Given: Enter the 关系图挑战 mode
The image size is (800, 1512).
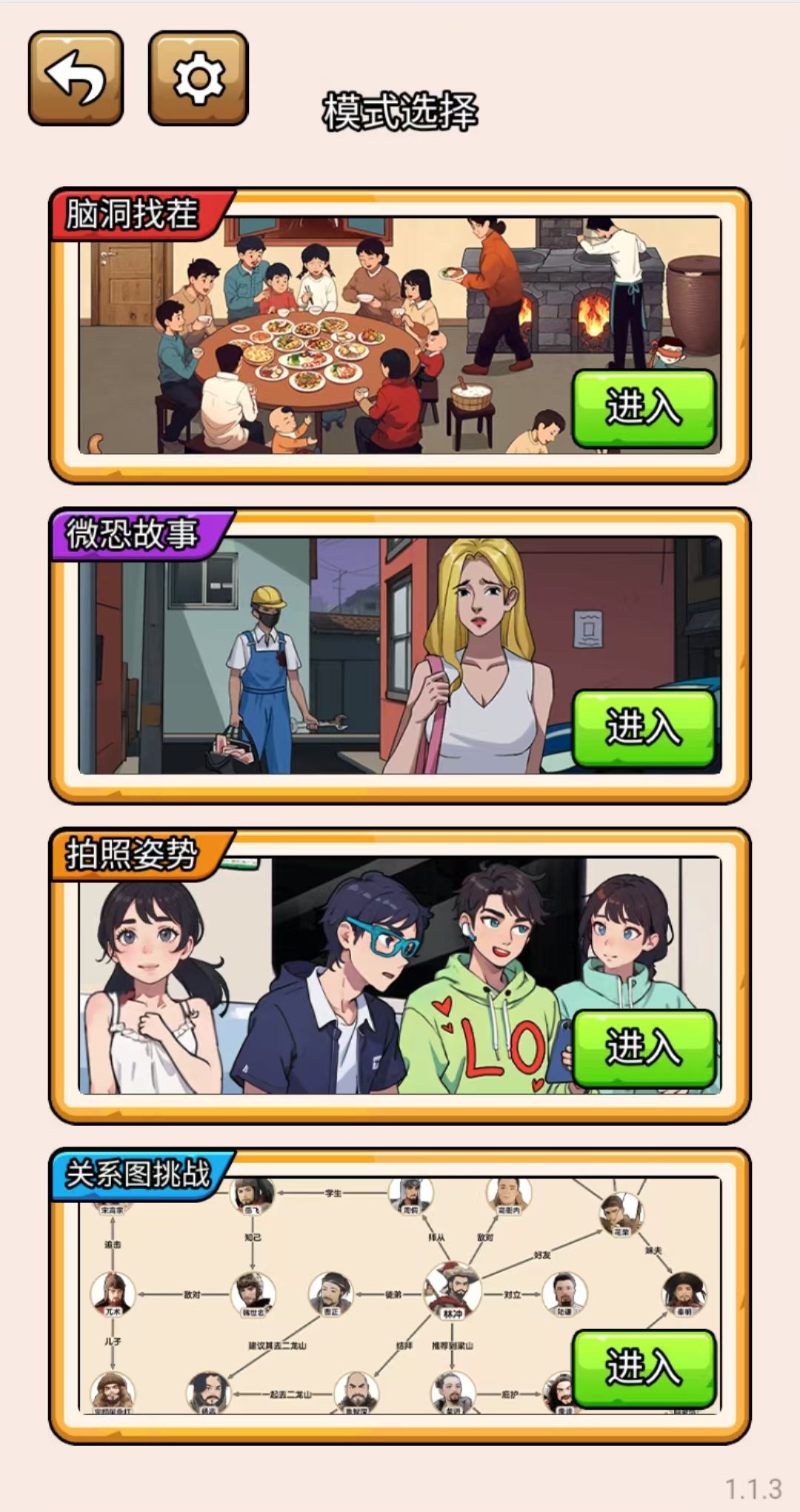Looking at the screenshot, I should [x=643, y=1368].
